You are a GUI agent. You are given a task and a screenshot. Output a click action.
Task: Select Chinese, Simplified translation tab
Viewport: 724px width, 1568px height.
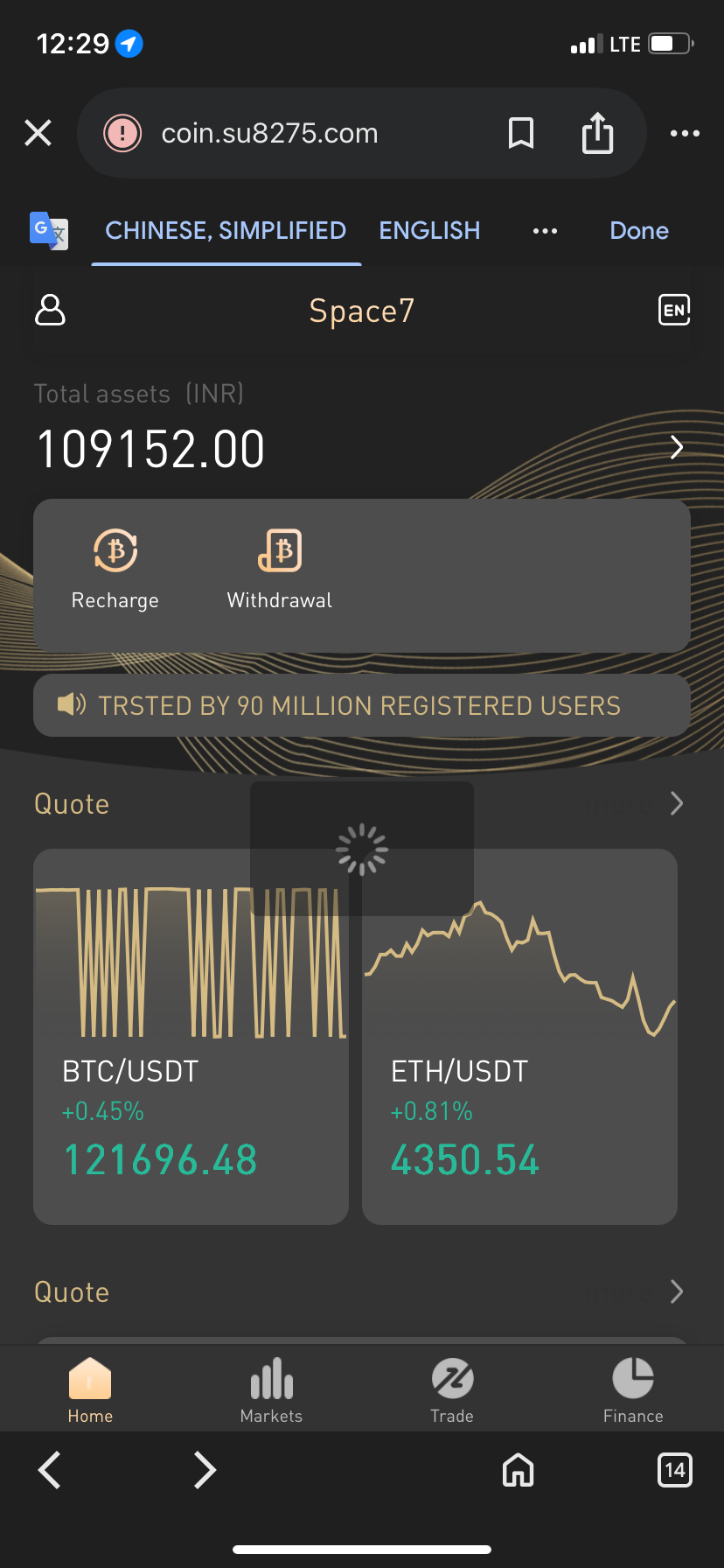[226, 231]
